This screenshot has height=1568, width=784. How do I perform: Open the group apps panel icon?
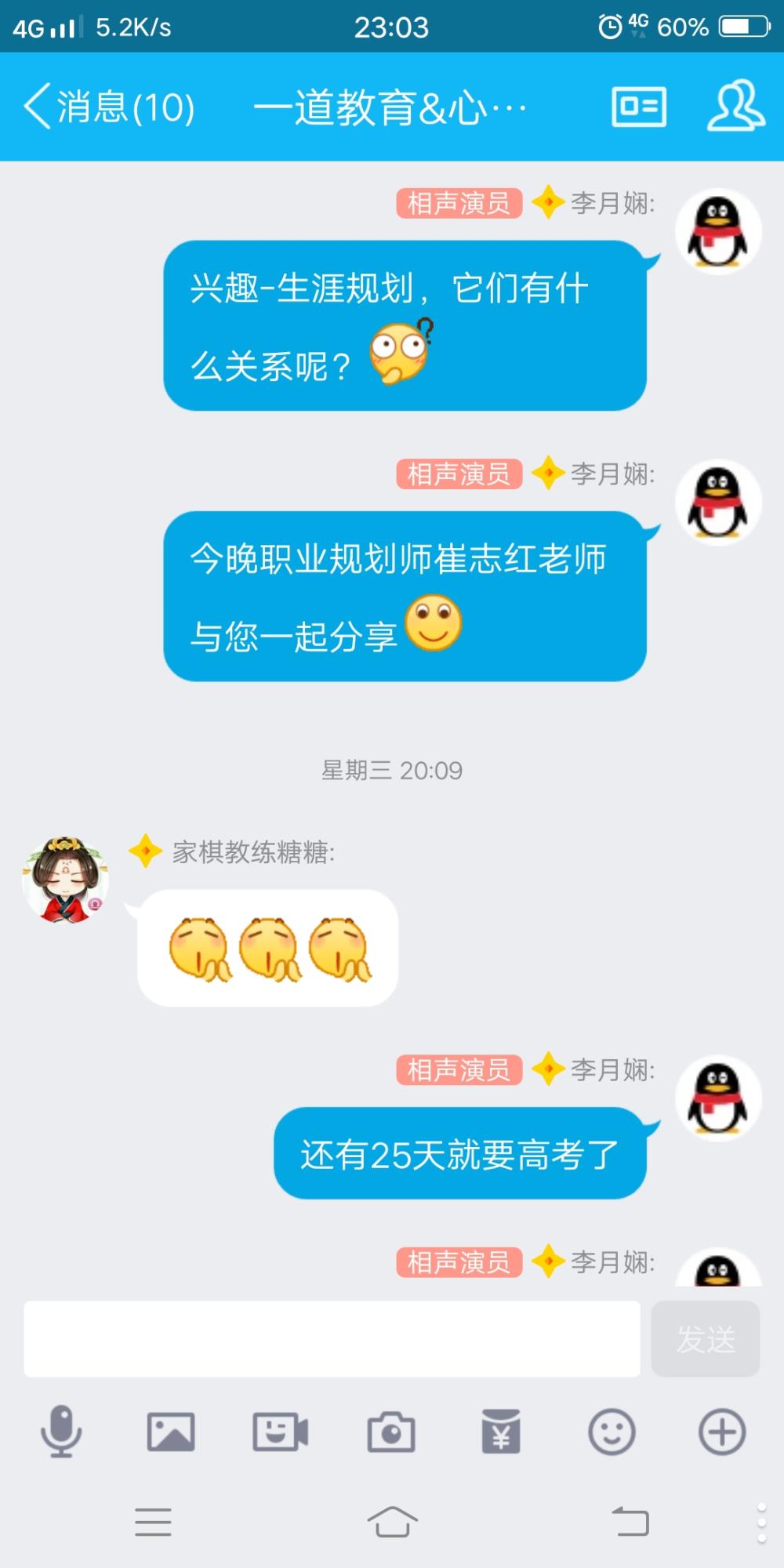click(x=639, y=107)
